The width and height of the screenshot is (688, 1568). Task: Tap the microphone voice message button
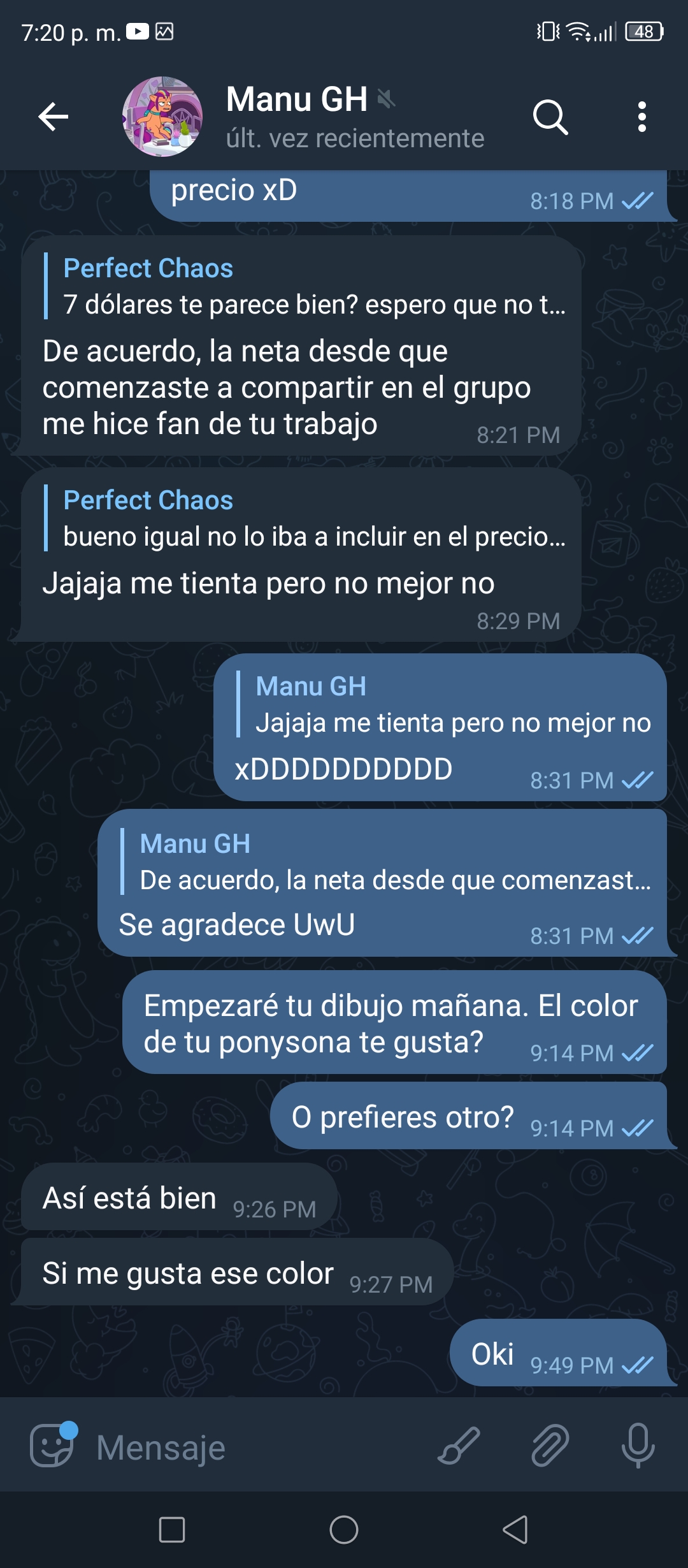pyautogui.click(x=638, y=1446)
